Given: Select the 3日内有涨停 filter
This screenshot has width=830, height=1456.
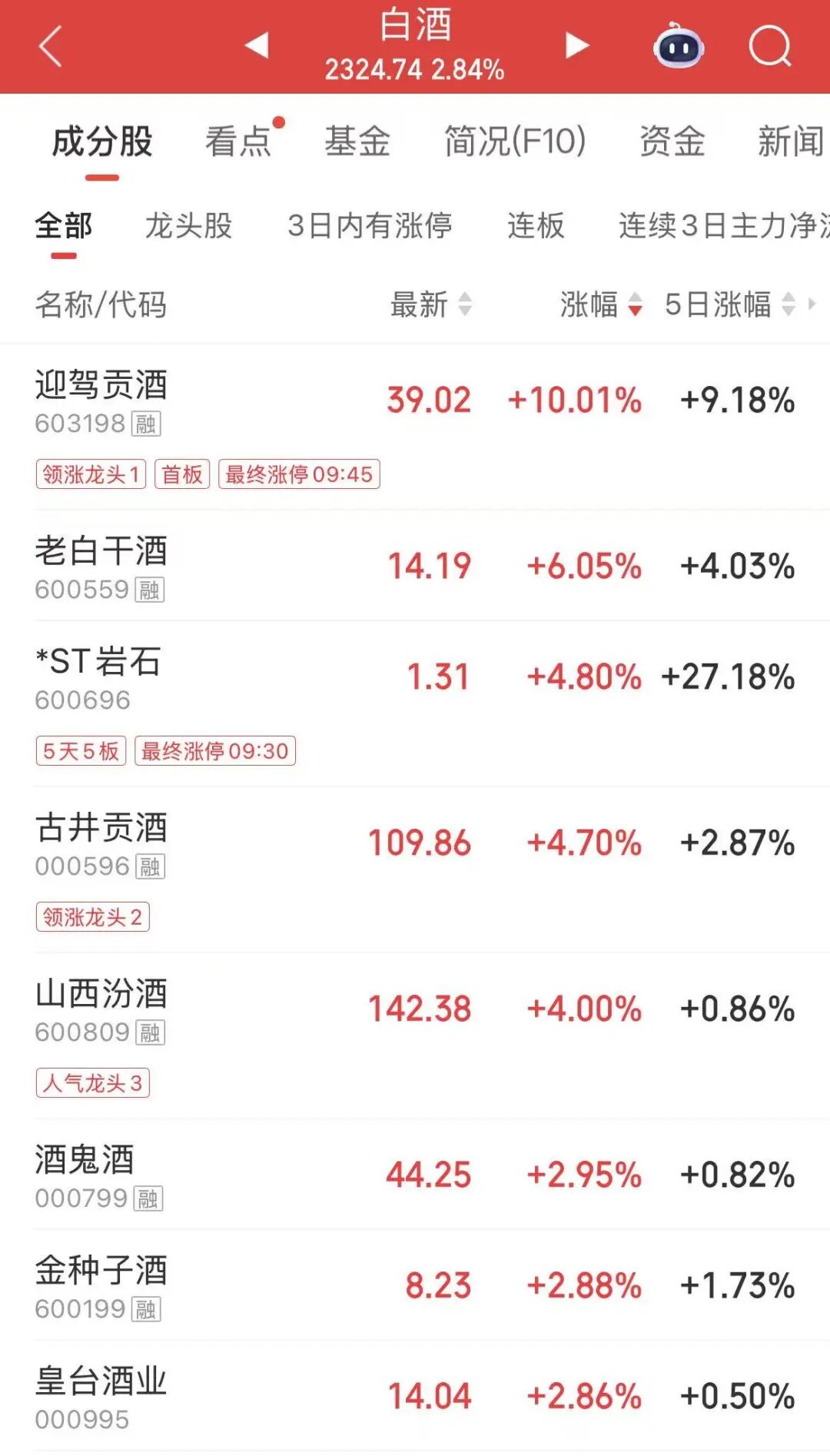Looking at the screenshot, I should coord(370,226).
